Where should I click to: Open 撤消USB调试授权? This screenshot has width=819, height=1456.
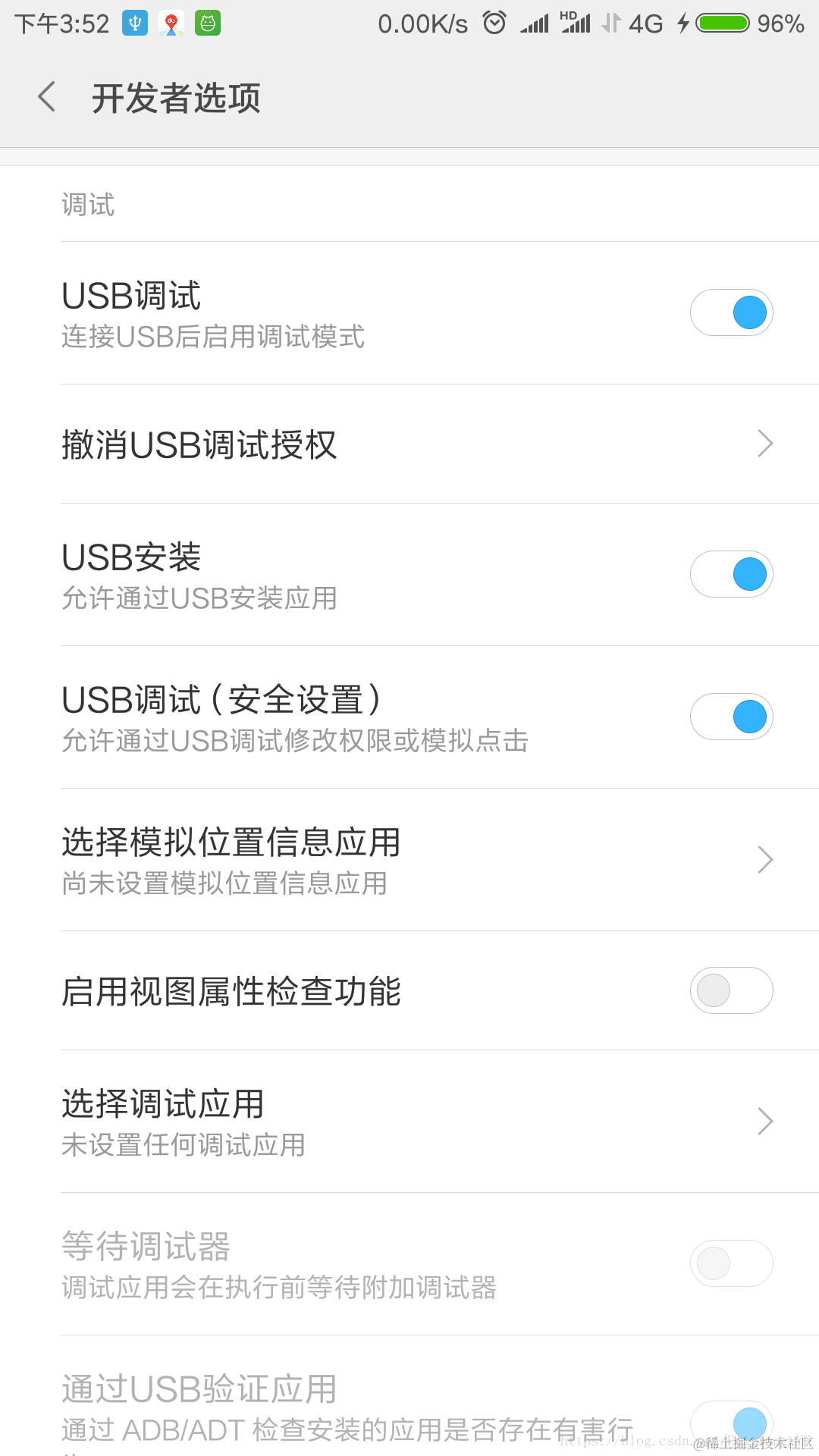click(409, 444)
